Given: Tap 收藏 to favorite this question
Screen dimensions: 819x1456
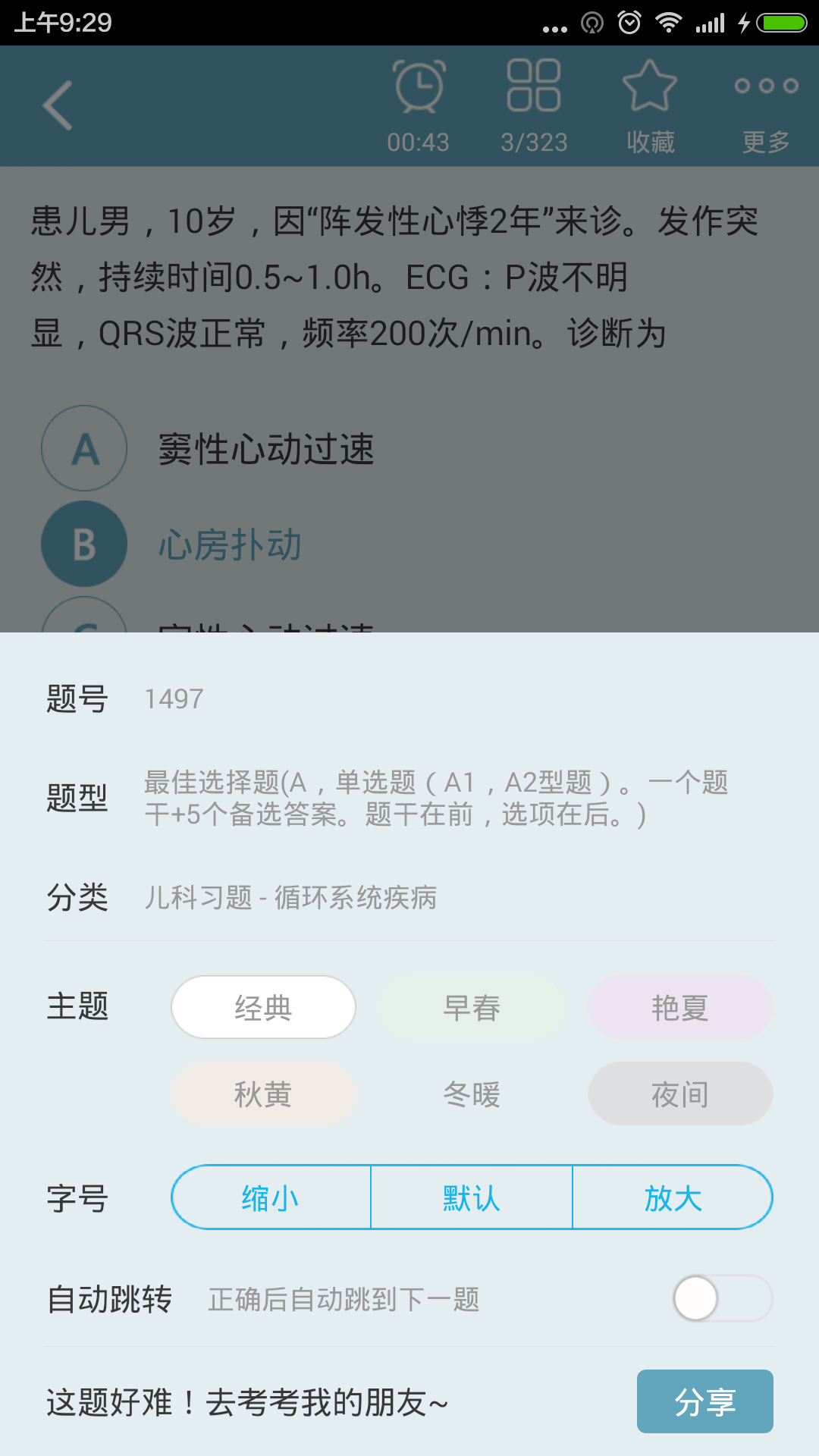Looking at the screenshot, I should tap(650, 105).
